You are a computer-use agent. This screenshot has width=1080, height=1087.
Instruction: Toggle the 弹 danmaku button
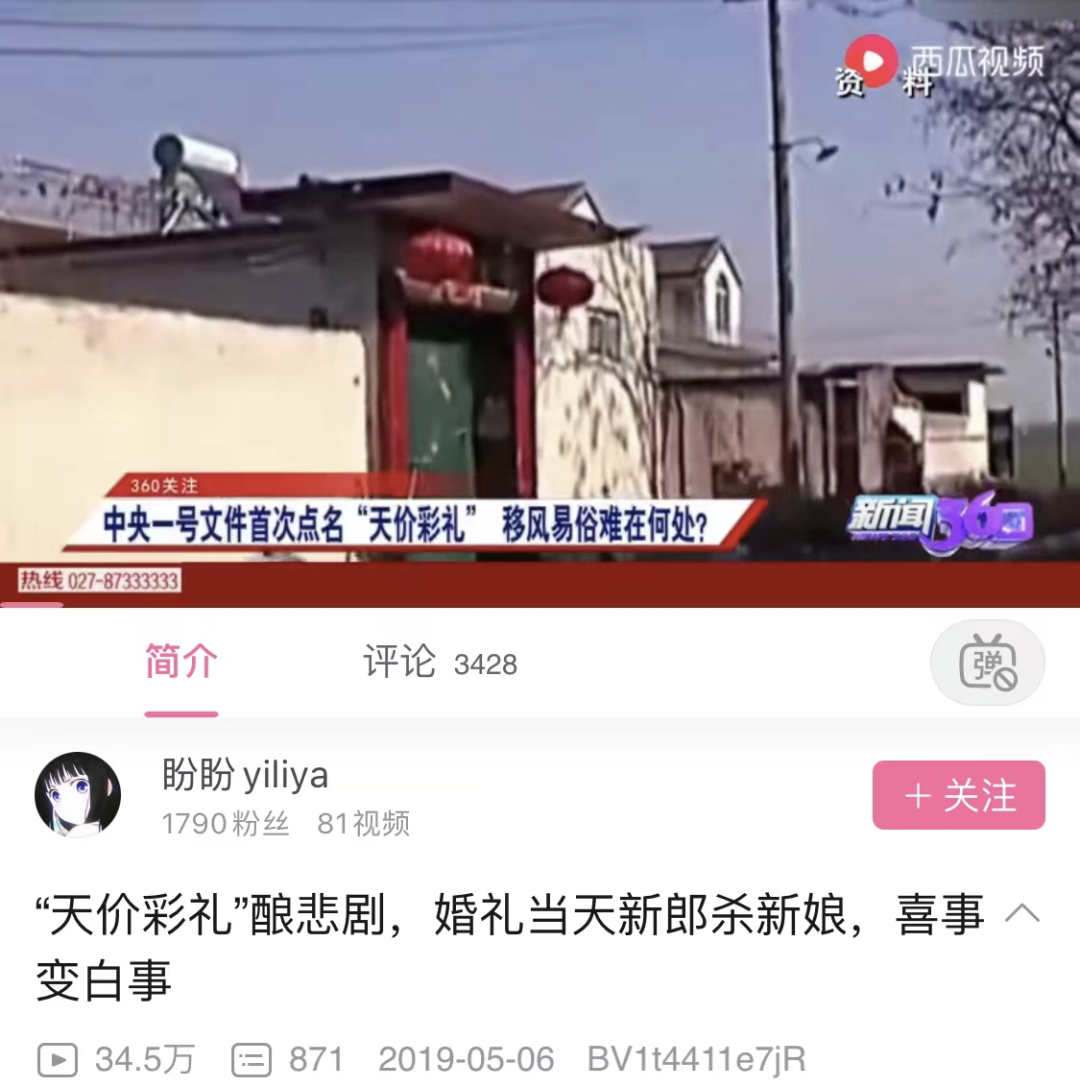click(x=987, y=663)
